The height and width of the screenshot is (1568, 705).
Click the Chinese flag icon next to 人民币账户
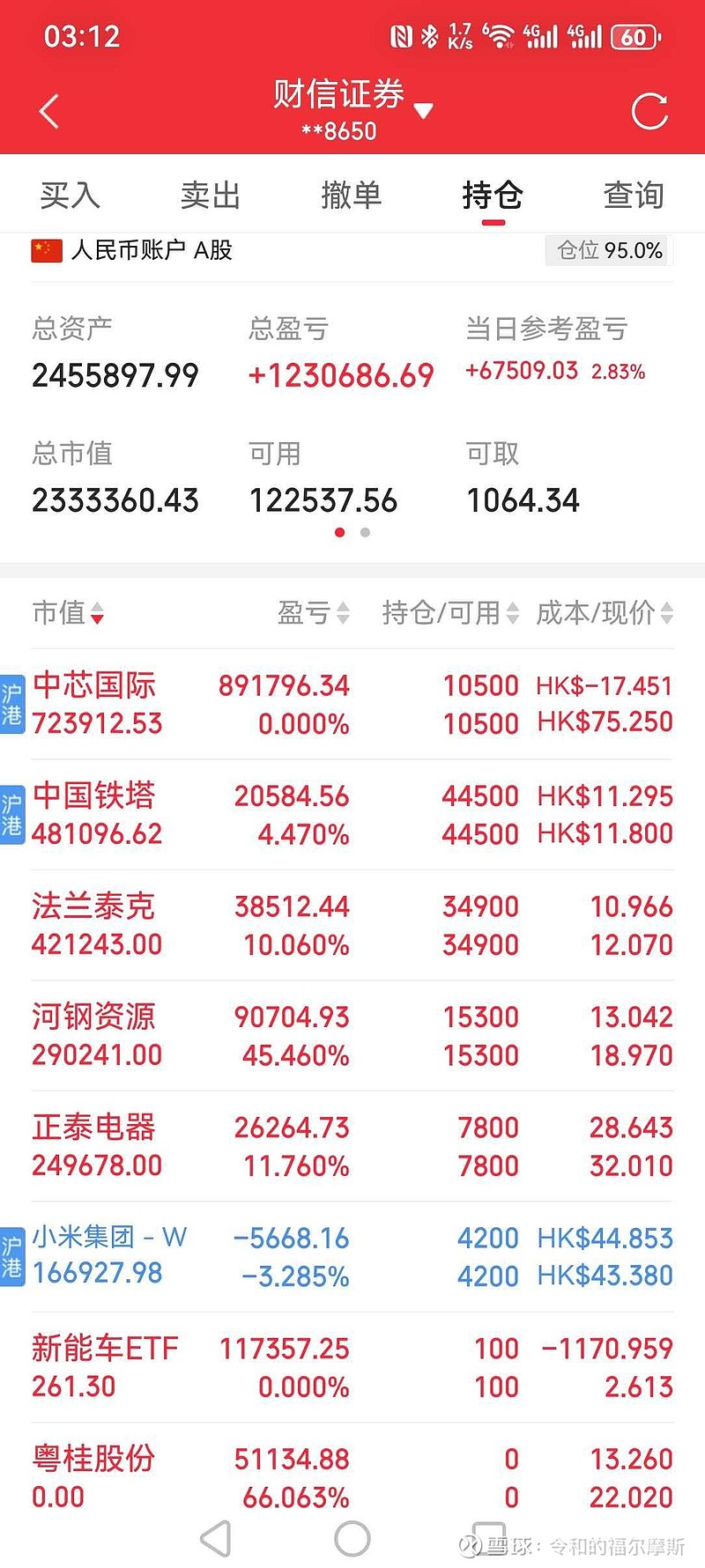click(x=45, y=251)
